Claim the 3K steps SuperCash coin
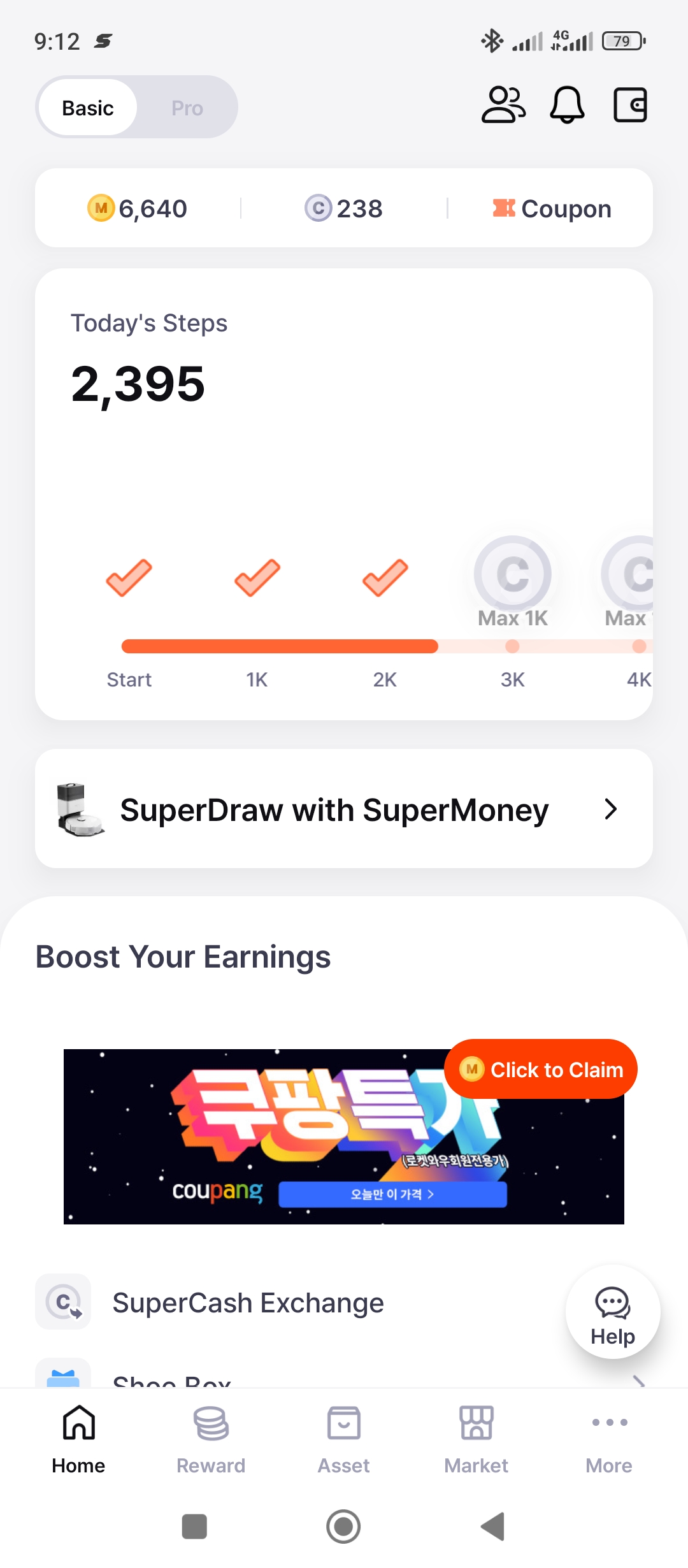The height and width of the screenshot is (1568, 688). pyautogui.click(x=513, y=574)
